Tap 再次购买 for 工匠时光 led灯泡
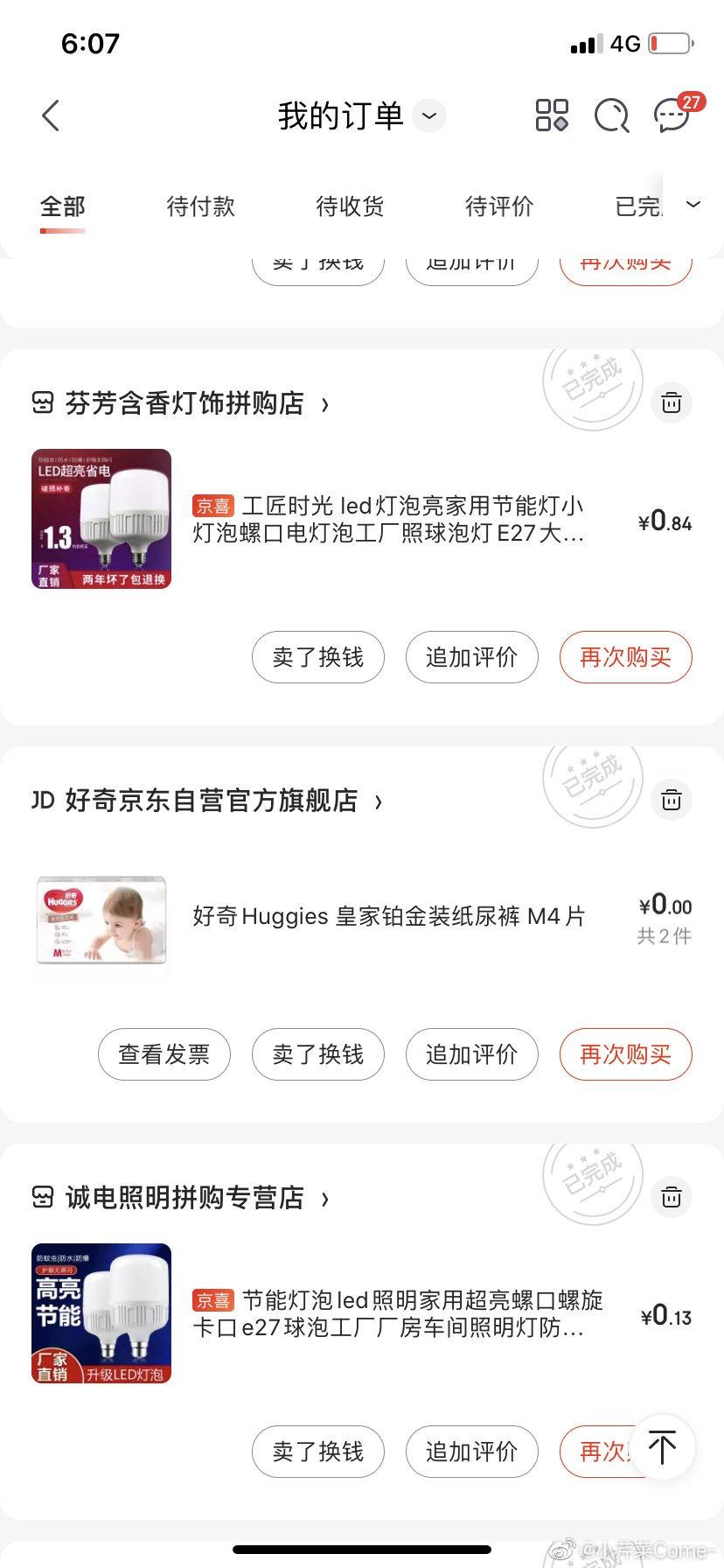Screen dimensions: 724x1568 (x=625, y=657)
